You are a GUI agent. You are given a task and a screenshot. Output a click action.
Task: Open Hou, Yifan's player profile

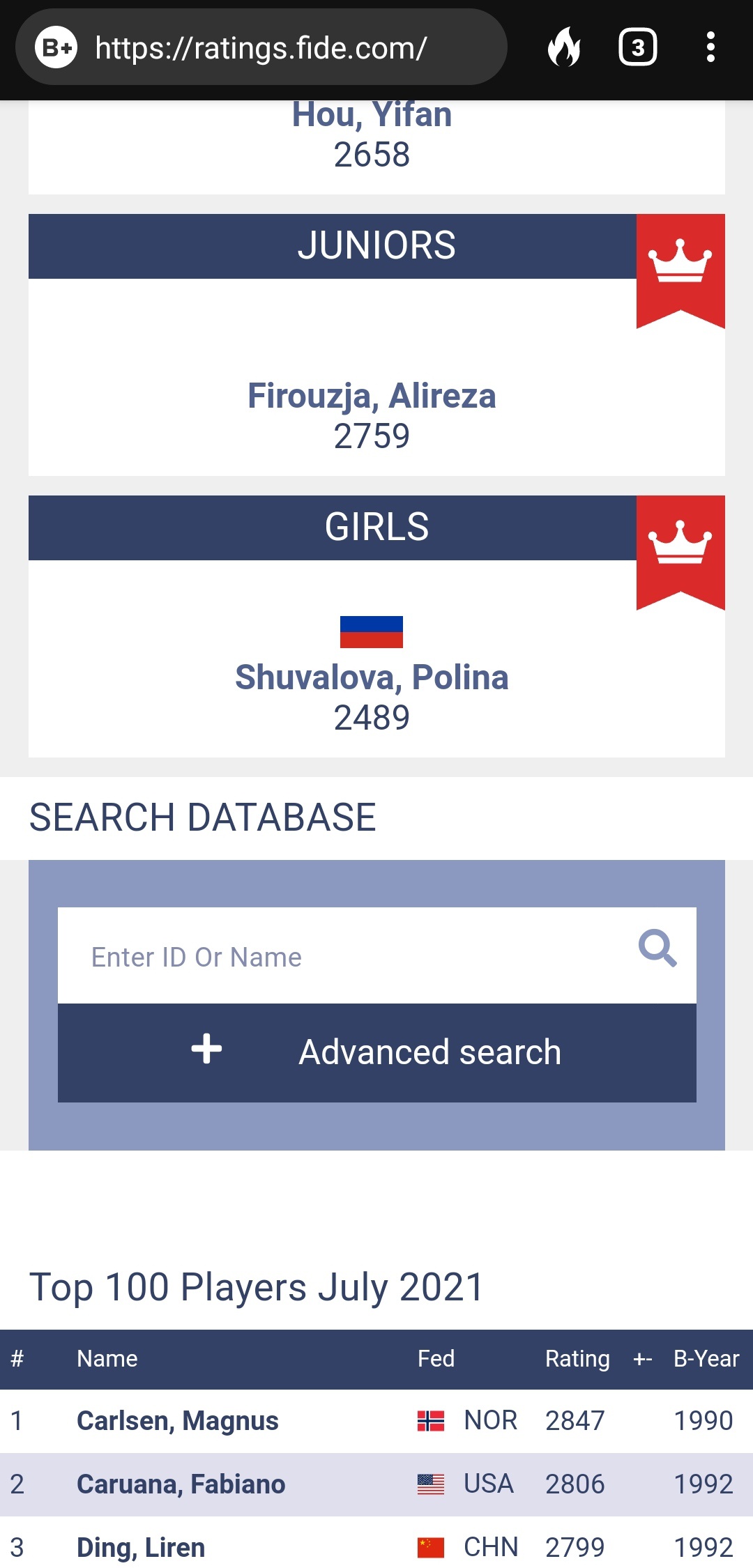[x=372, y=115]
